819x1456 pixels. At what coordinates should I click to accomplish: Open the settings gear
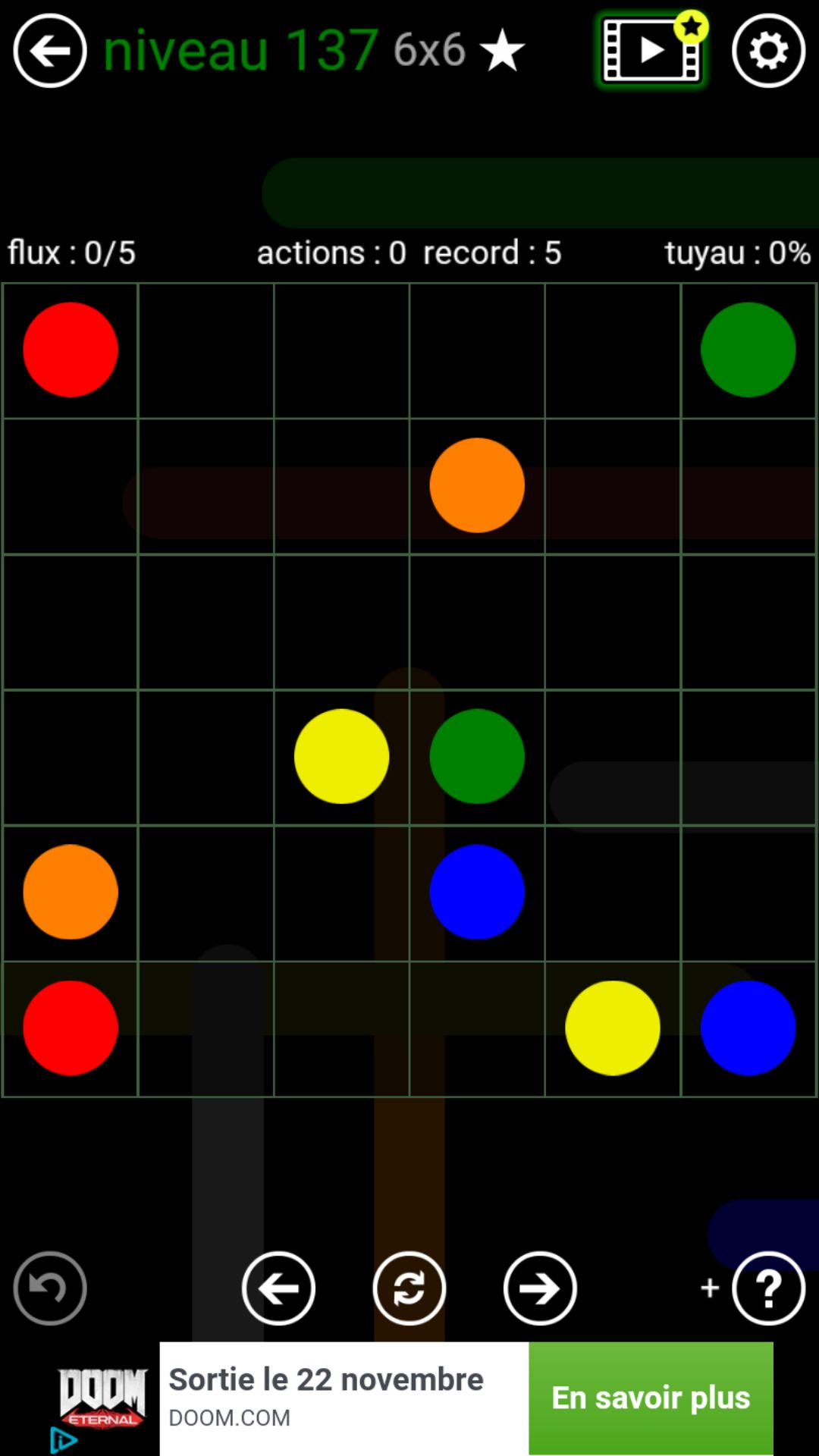click(768, 52)
